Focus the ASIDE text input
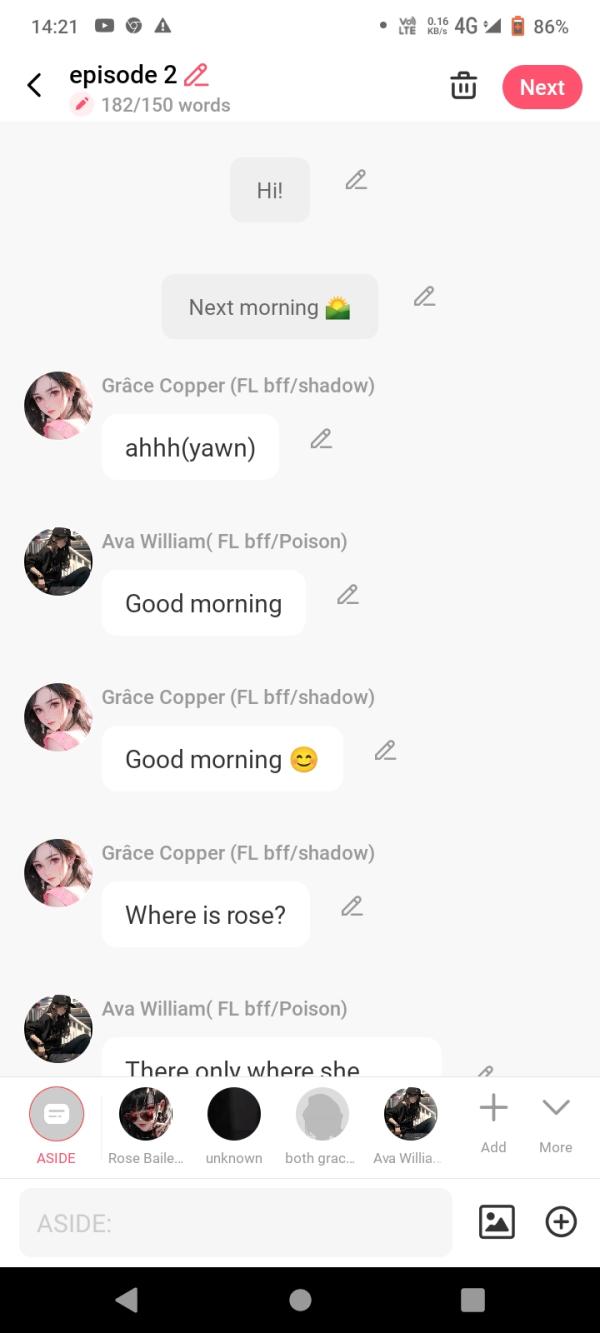 click(x=235, y=1222)
